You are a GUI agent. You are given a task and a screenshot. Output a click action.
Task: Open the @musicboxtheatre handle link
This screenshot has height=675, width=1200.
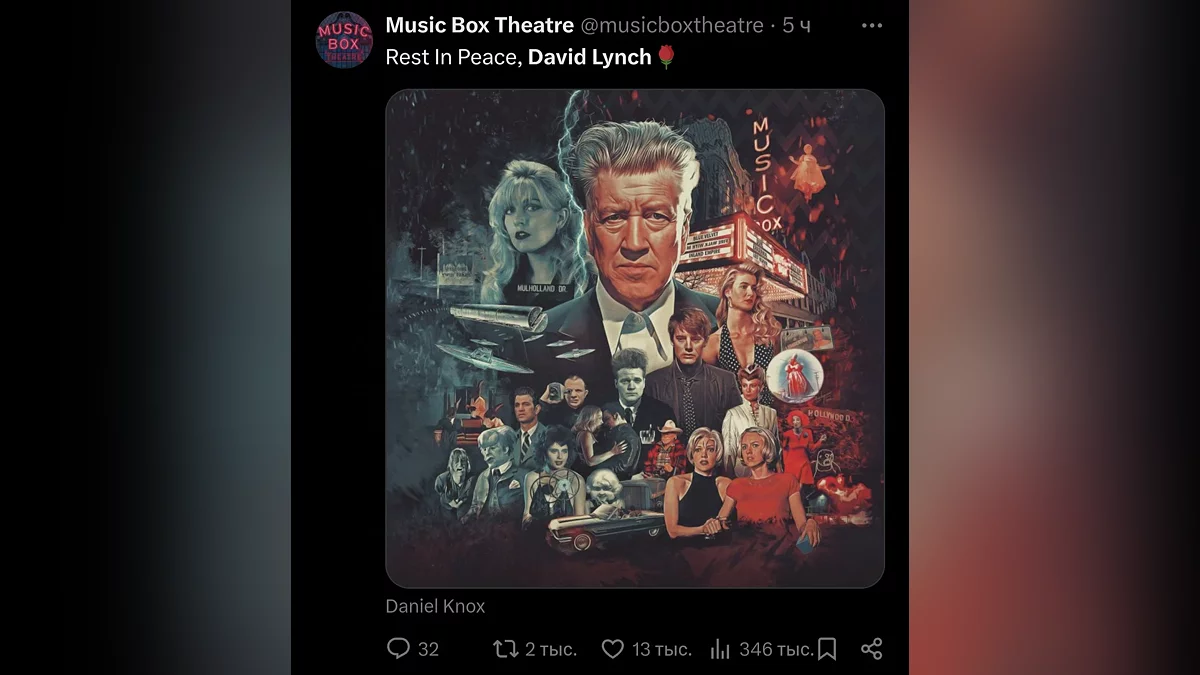[671, 26]
